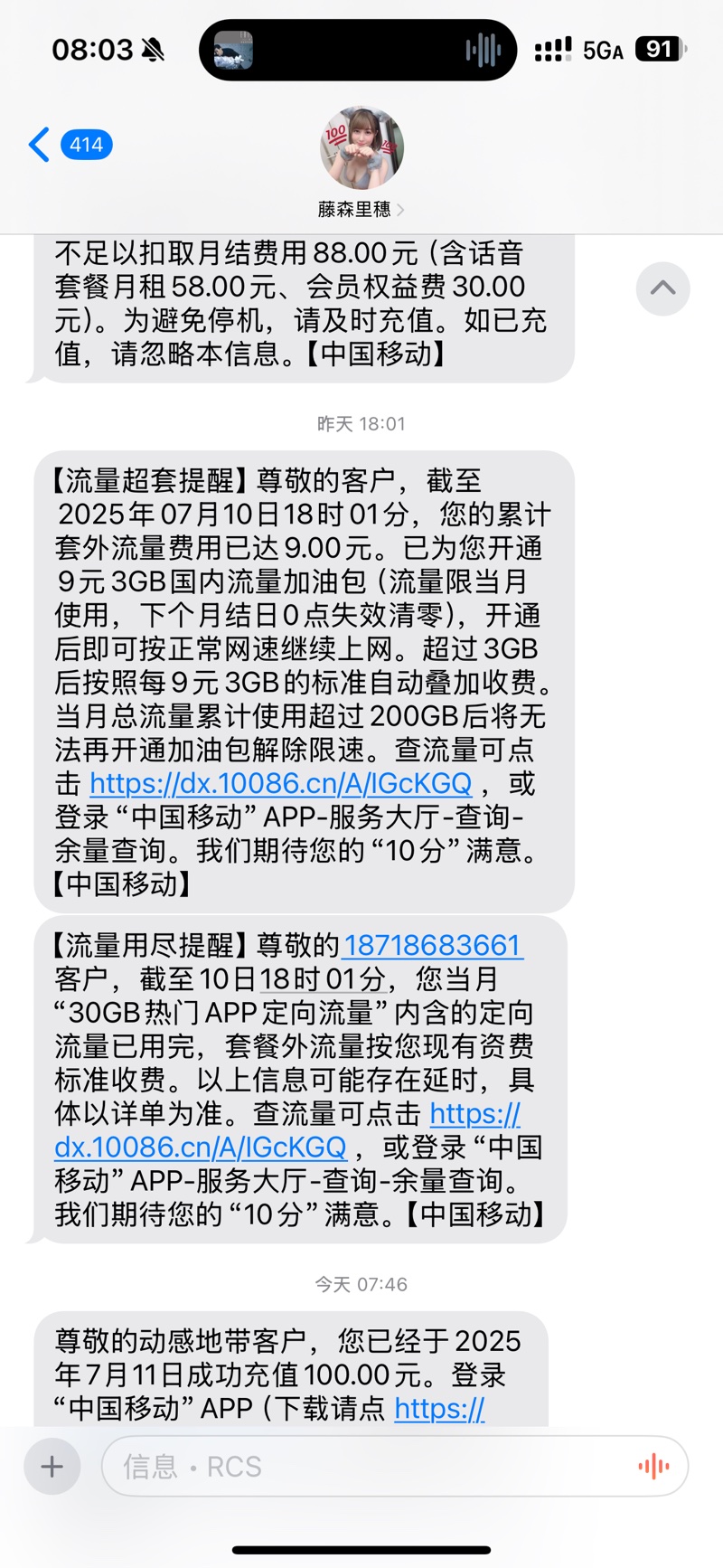Open the plus attachments menu
Viewport: 723px width, 1568px height.
click(x=52, y=1466)
